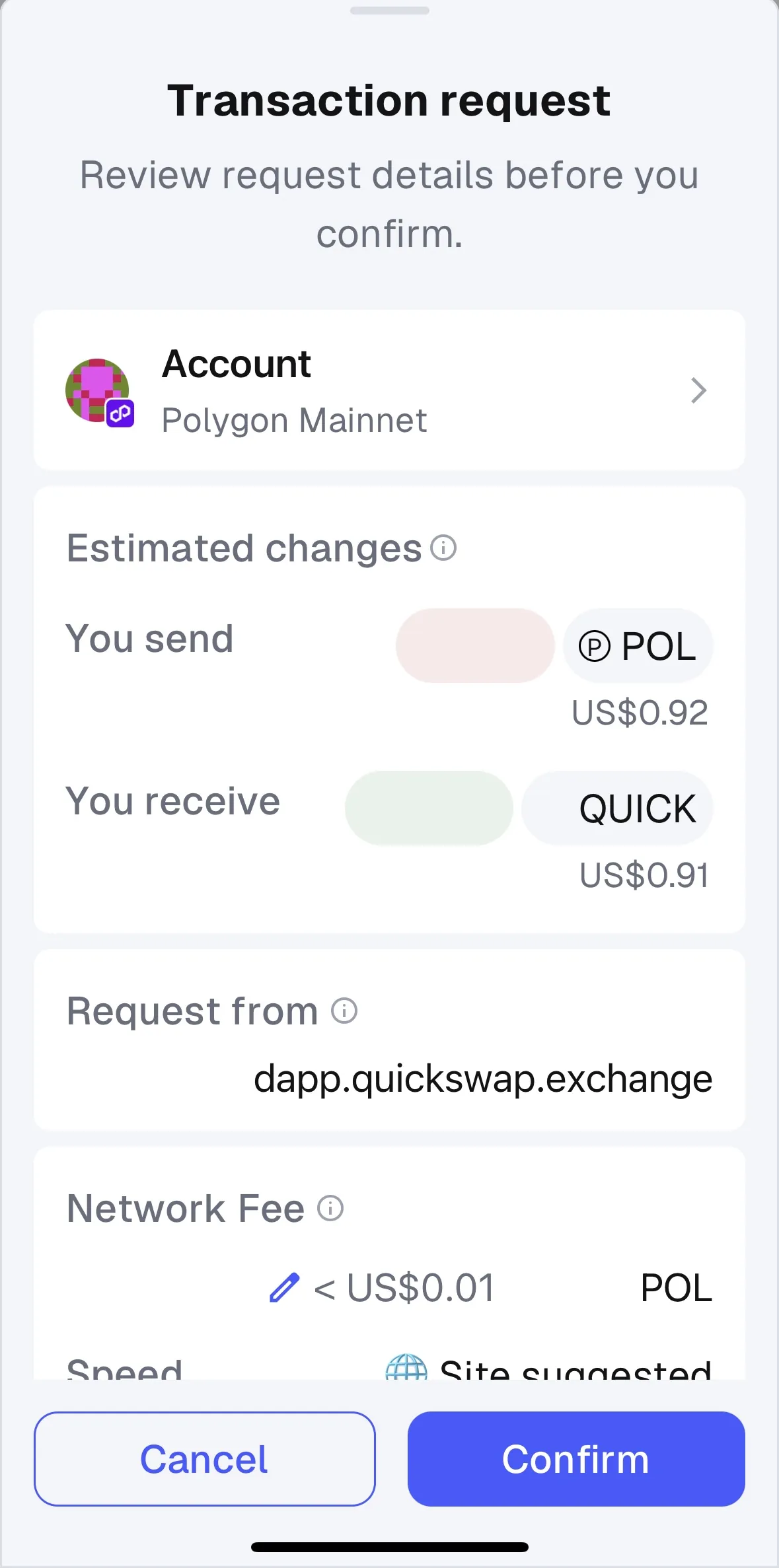779x1568 pixels.
Task: Select the QUICK token pill
Action: (617, 808)
